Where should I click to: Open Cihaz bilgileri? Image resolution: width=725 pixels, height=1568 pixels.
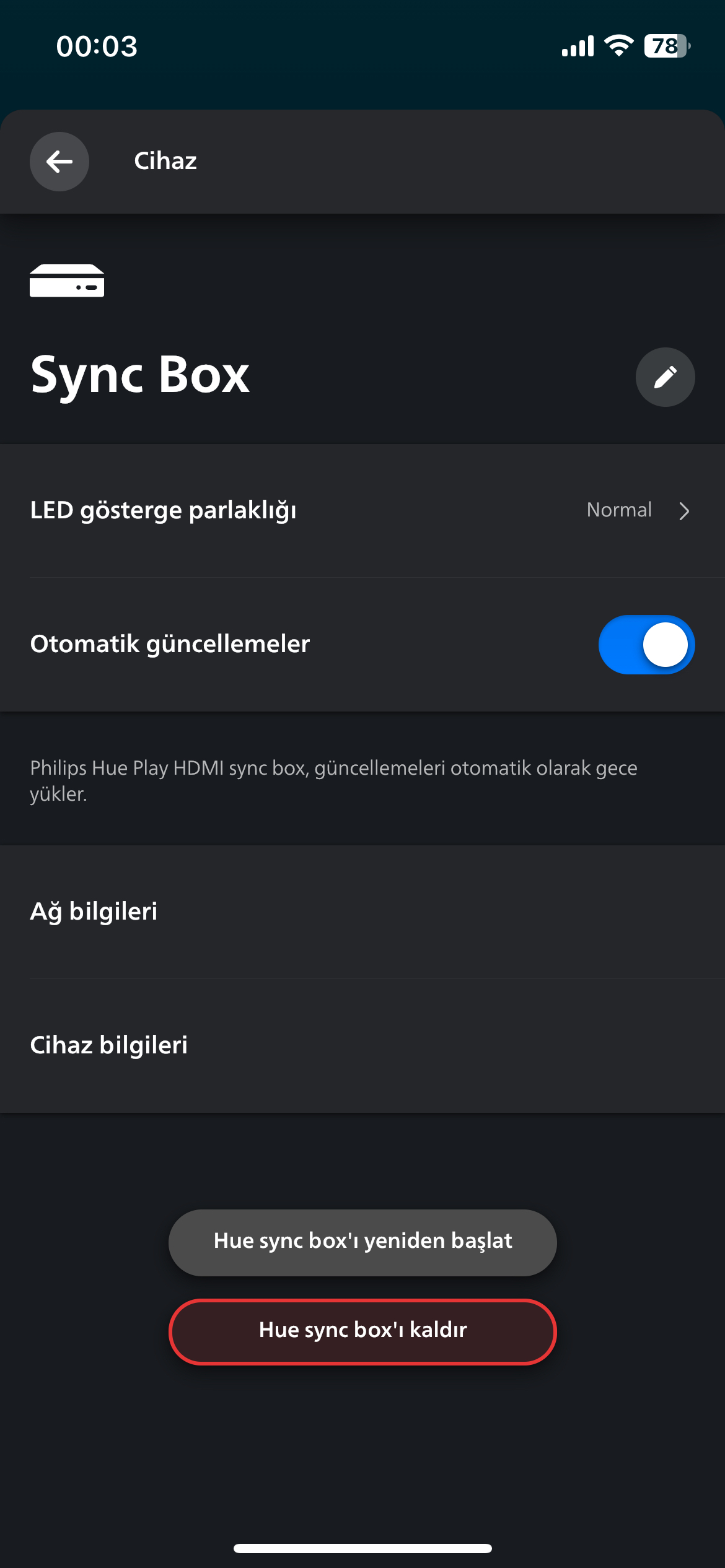362,1046
